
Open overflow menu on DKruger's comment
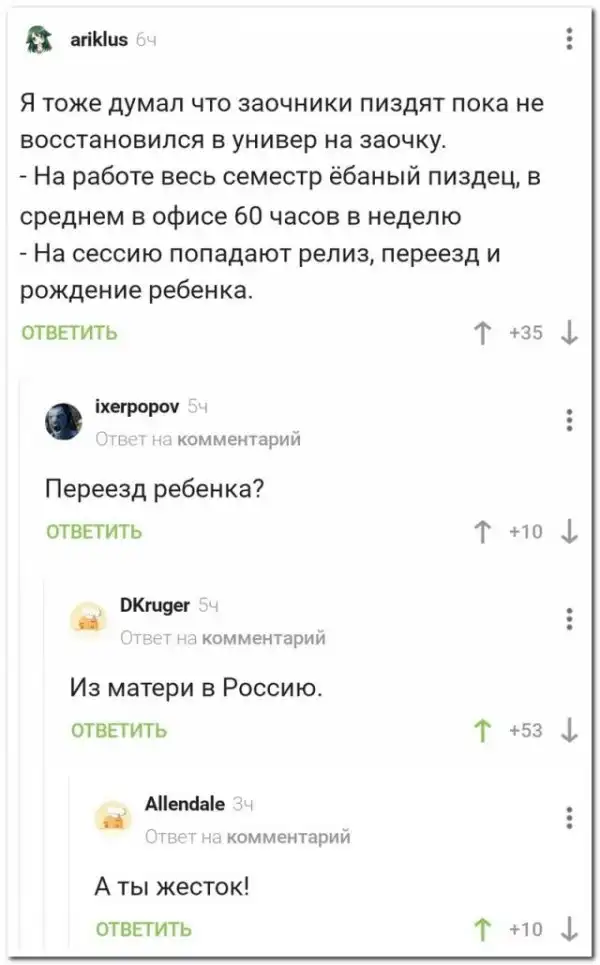(x=569, y=619)
